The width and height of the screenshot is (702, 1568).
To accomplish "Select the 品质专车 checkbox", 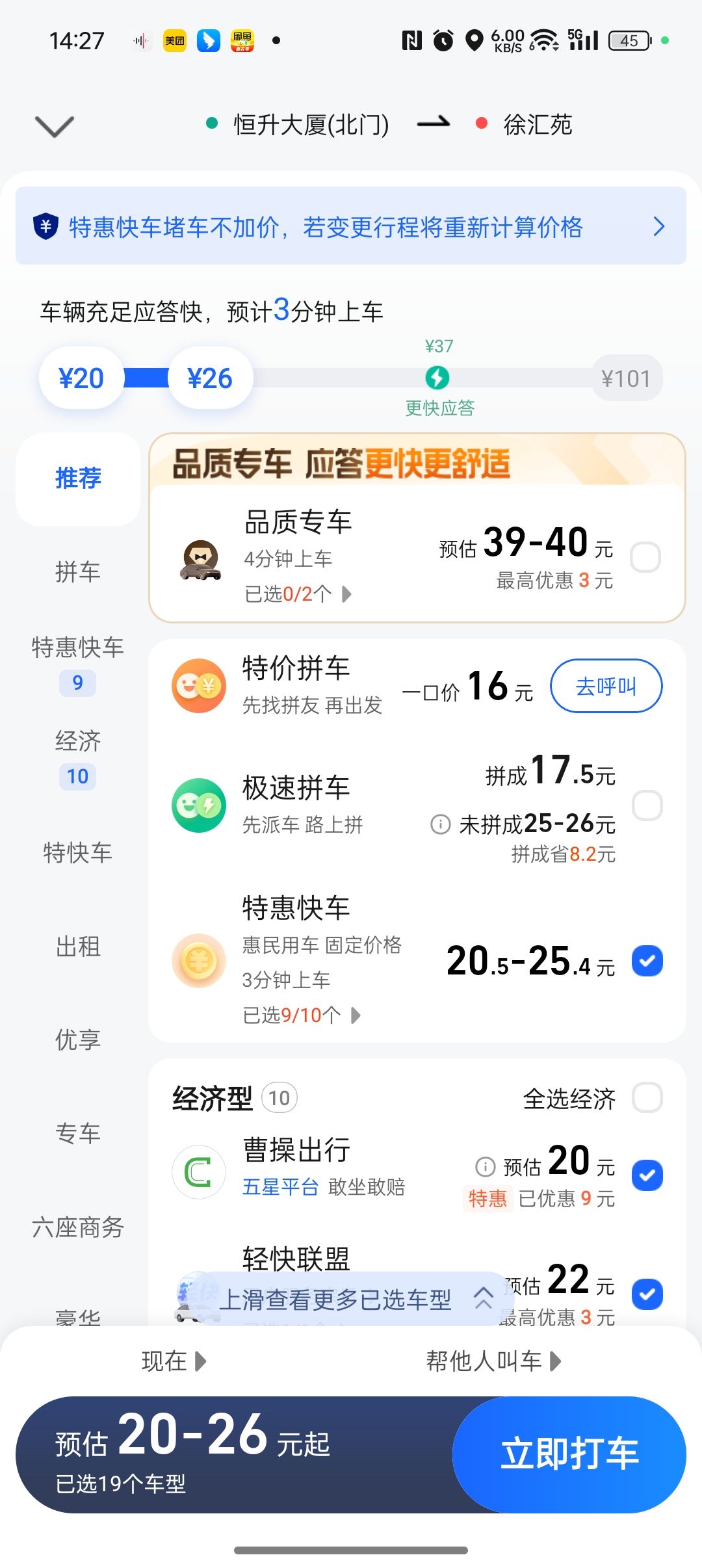I will [645, 557].
